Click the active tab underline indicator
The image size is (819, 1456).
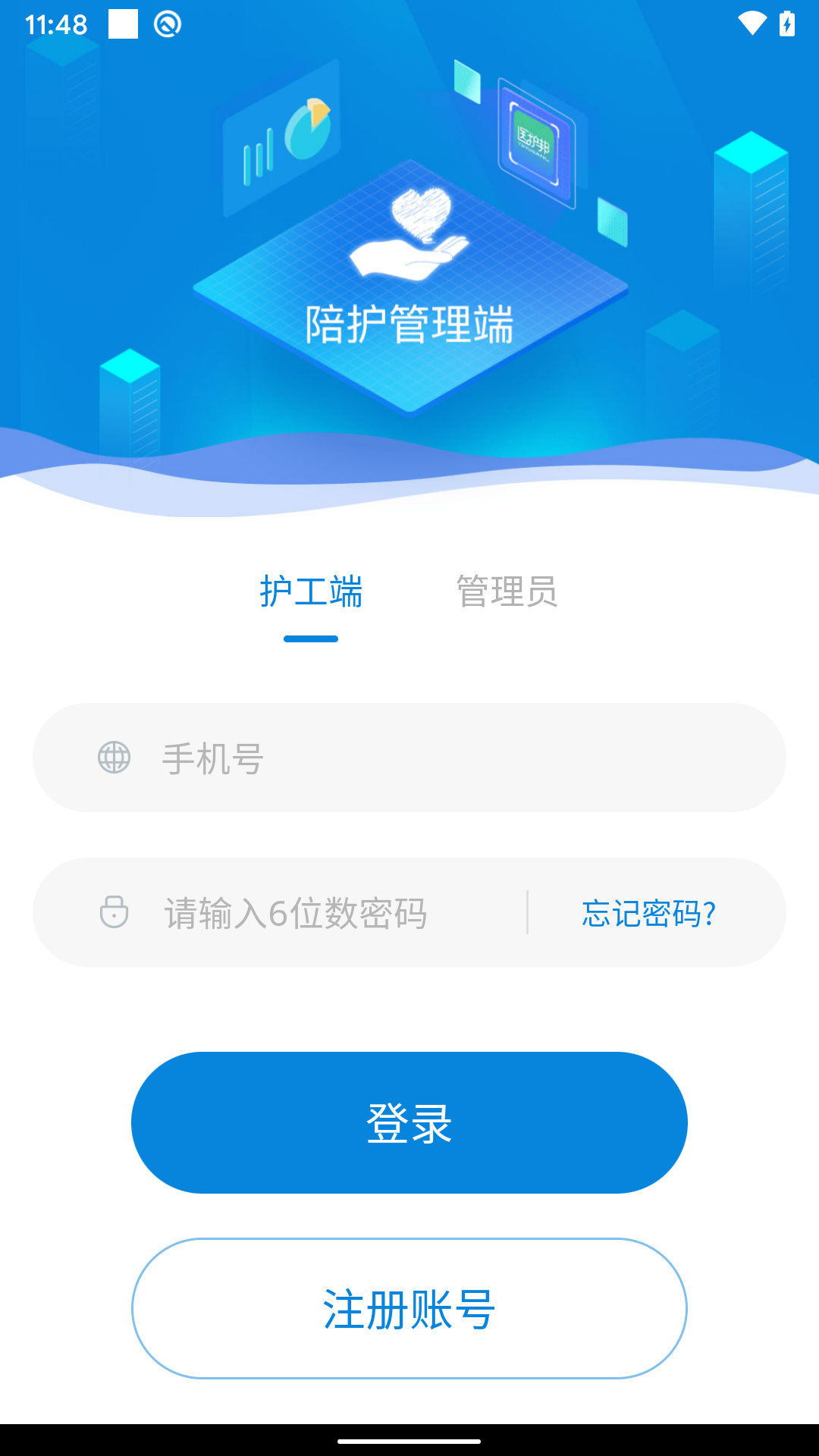[x=311, y=639]
